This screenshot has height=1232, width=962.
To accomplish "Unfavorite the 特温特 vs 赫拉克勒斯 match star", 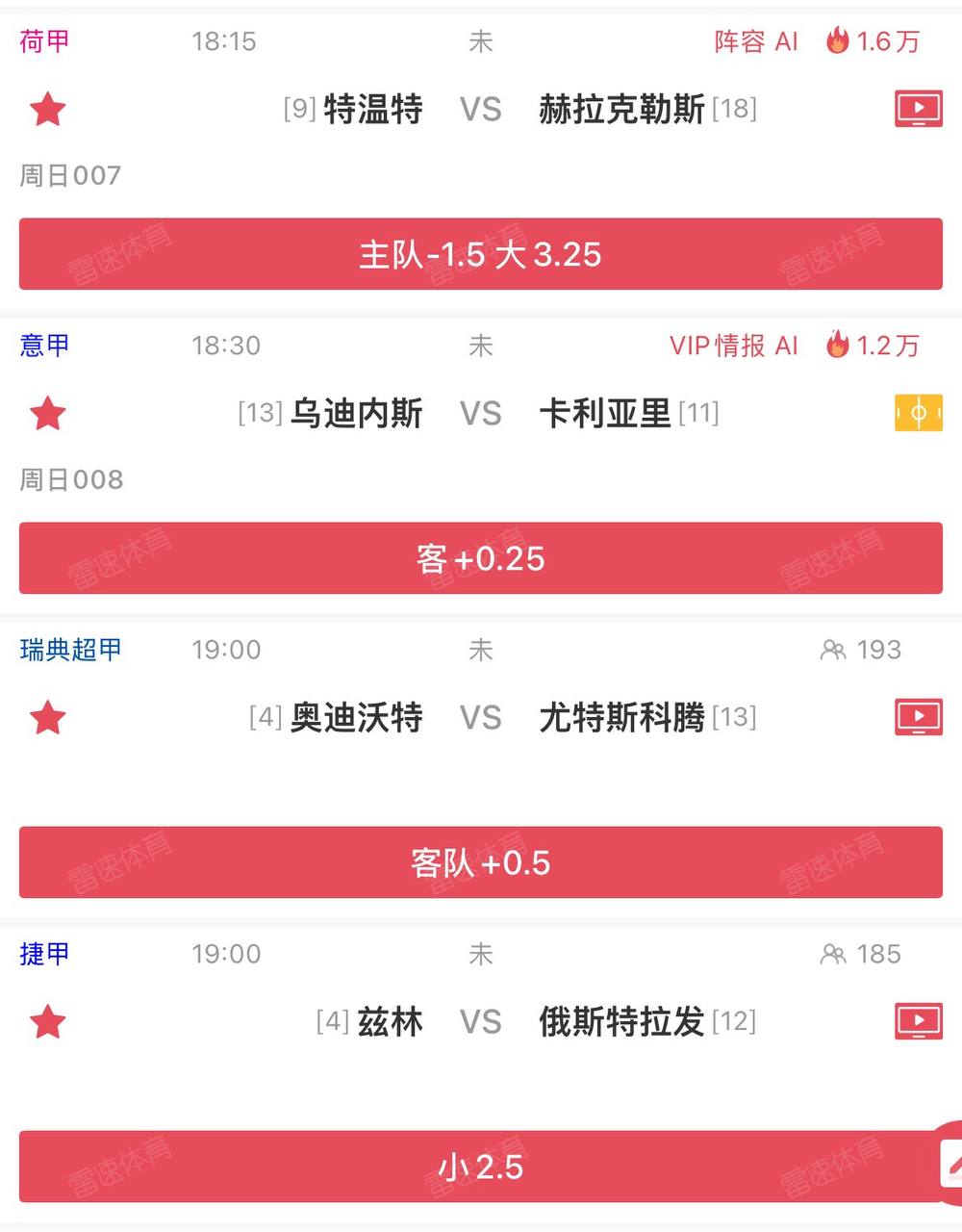I will [47, 110].
